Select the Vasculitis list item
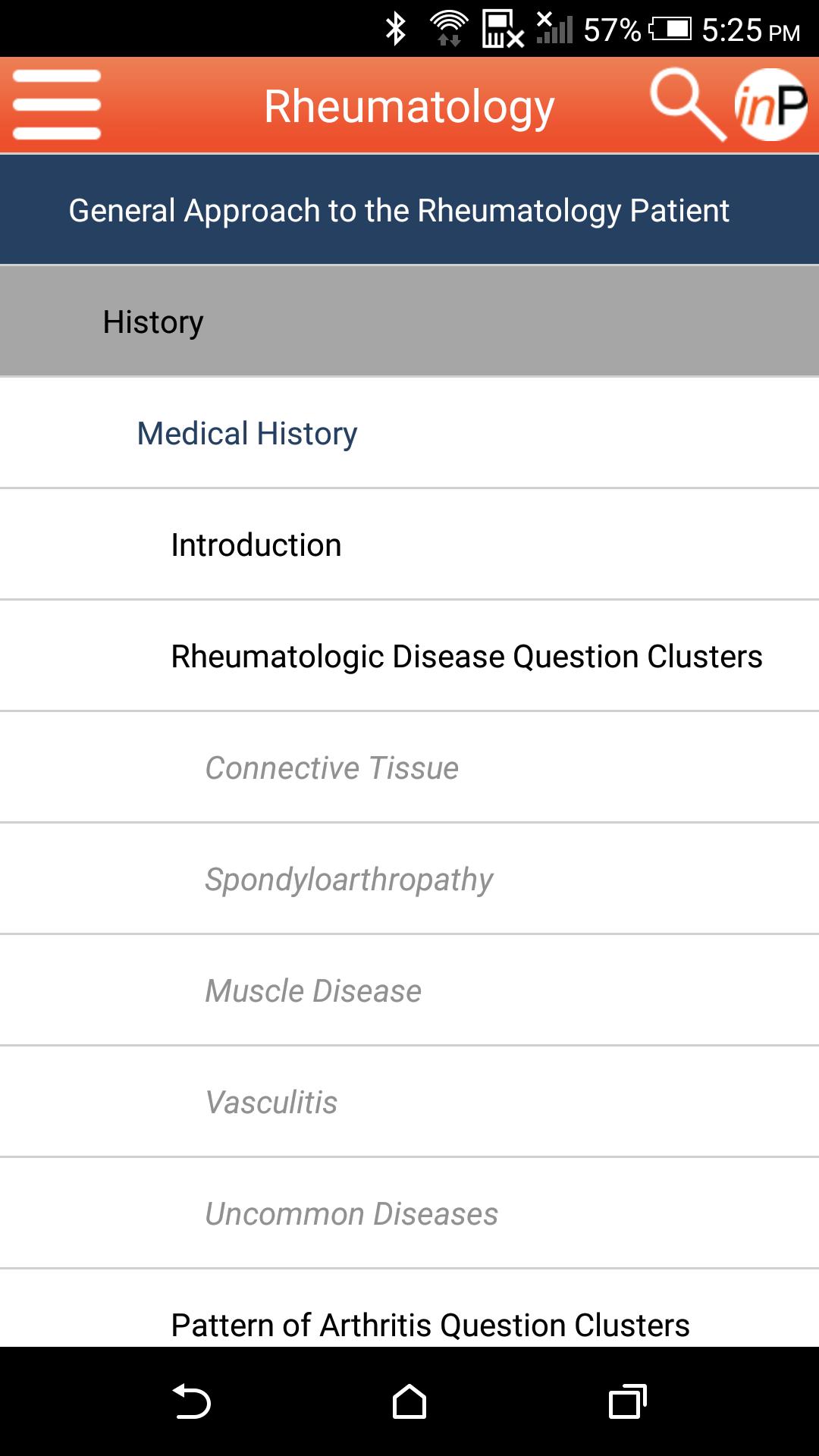The height and width of the screenshot is (1456, 819). [x=271, y=1101]
